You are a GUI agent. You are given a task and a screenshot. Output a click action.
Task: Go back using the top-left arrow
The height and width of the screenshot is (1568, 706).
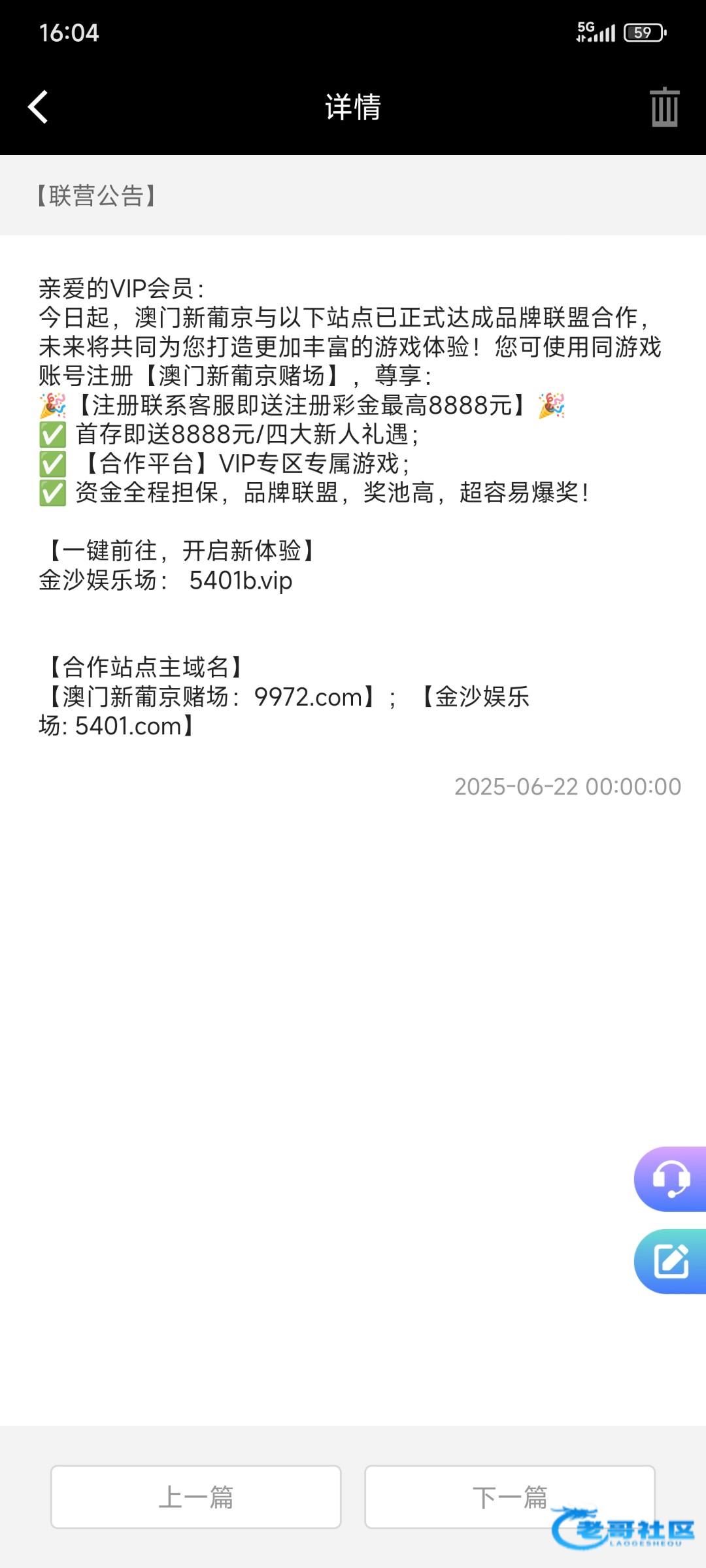pyautogui.click(x=38, y=106)
